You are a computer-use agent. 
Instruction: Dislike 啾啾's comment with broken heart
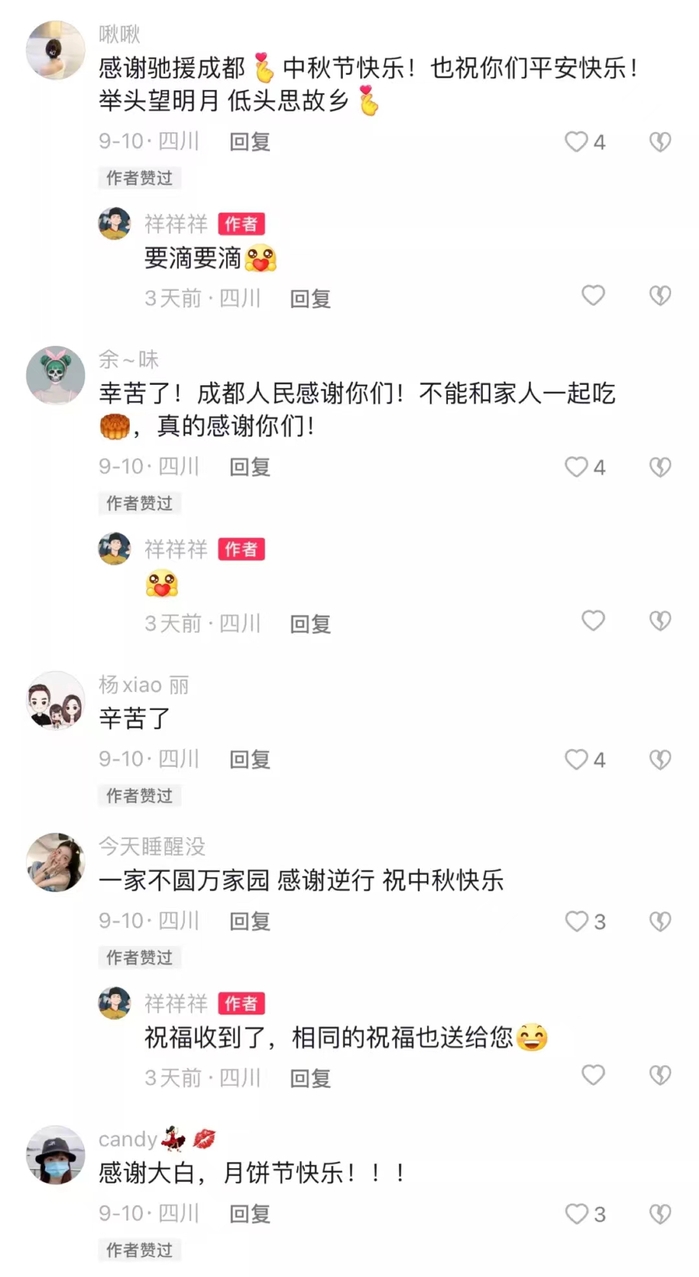pos(660,142)
